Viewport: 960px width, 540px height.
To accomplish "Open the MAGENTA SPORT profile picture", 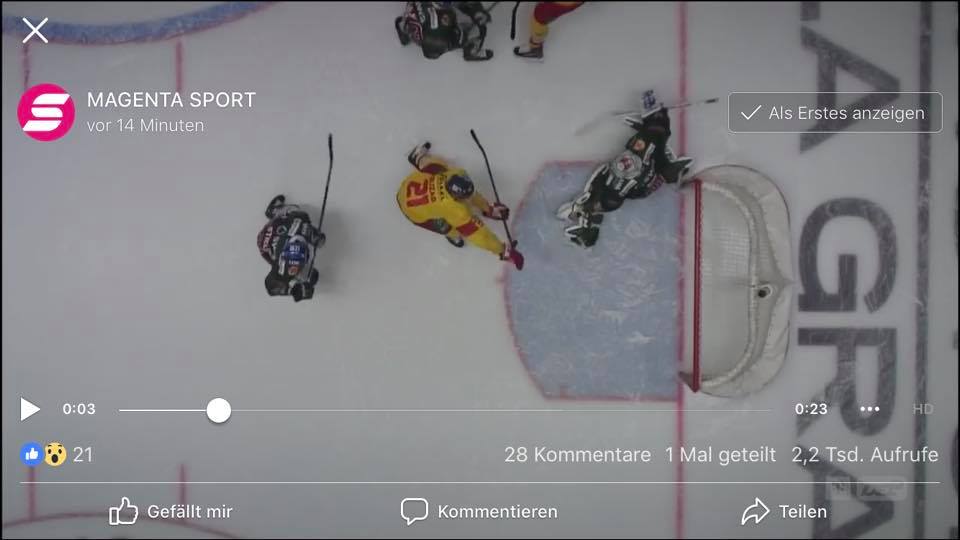I will click(46, 112).
